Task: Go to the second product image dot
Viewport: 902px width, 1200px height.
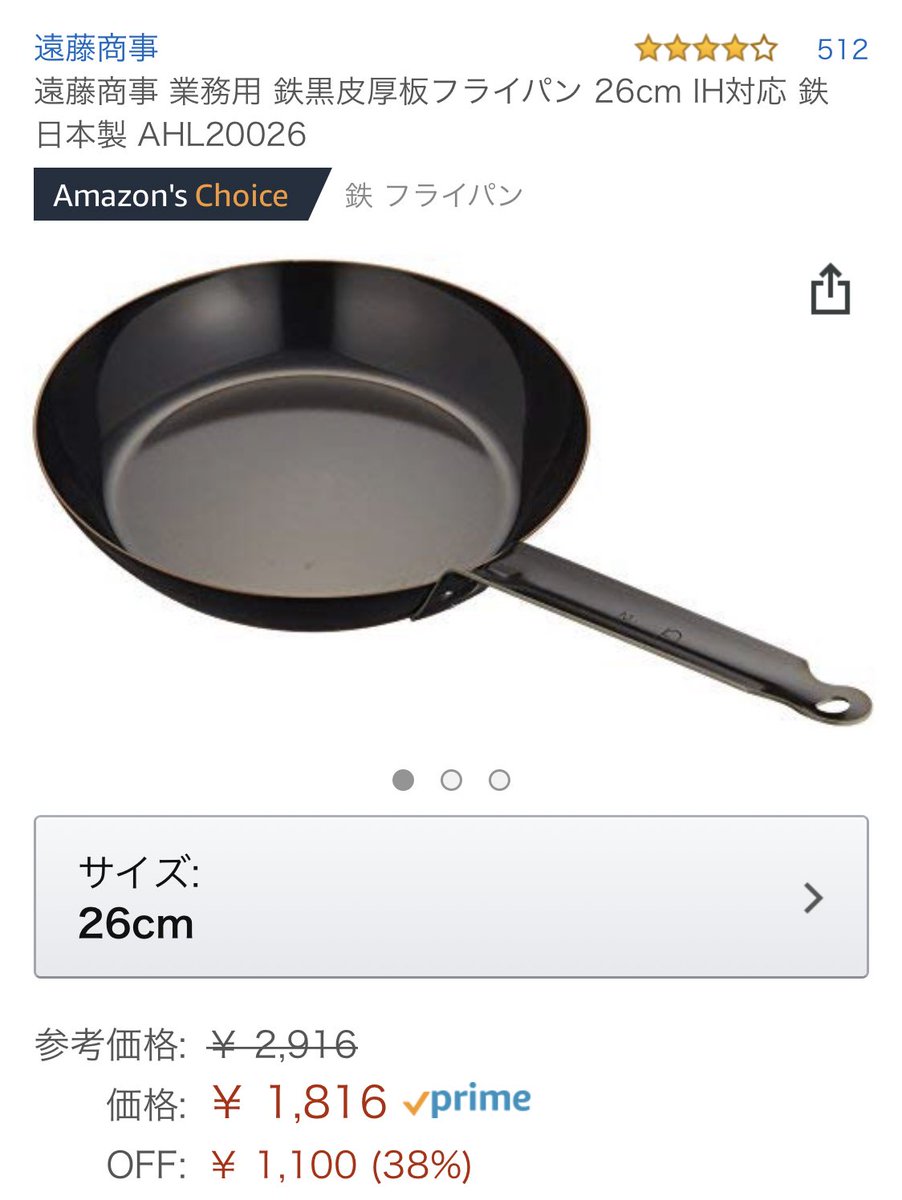Action: pyautogui.click(x=451, y=780)
